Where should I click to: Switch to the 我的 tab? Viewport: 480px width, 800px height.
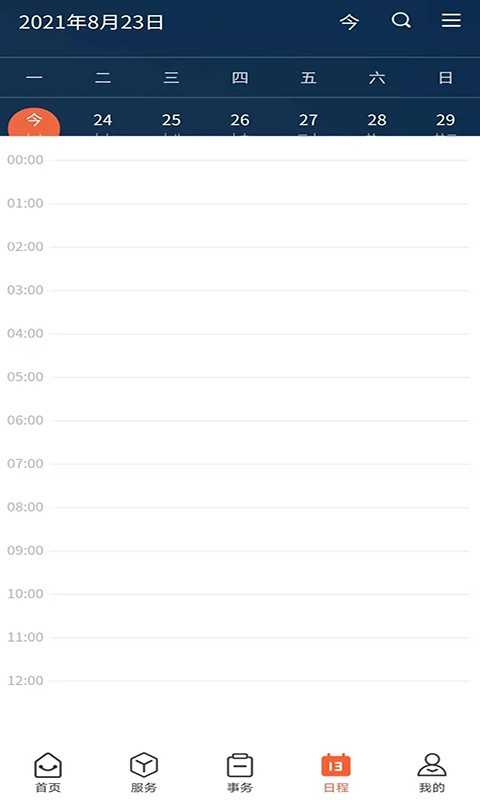click(432, 772)
